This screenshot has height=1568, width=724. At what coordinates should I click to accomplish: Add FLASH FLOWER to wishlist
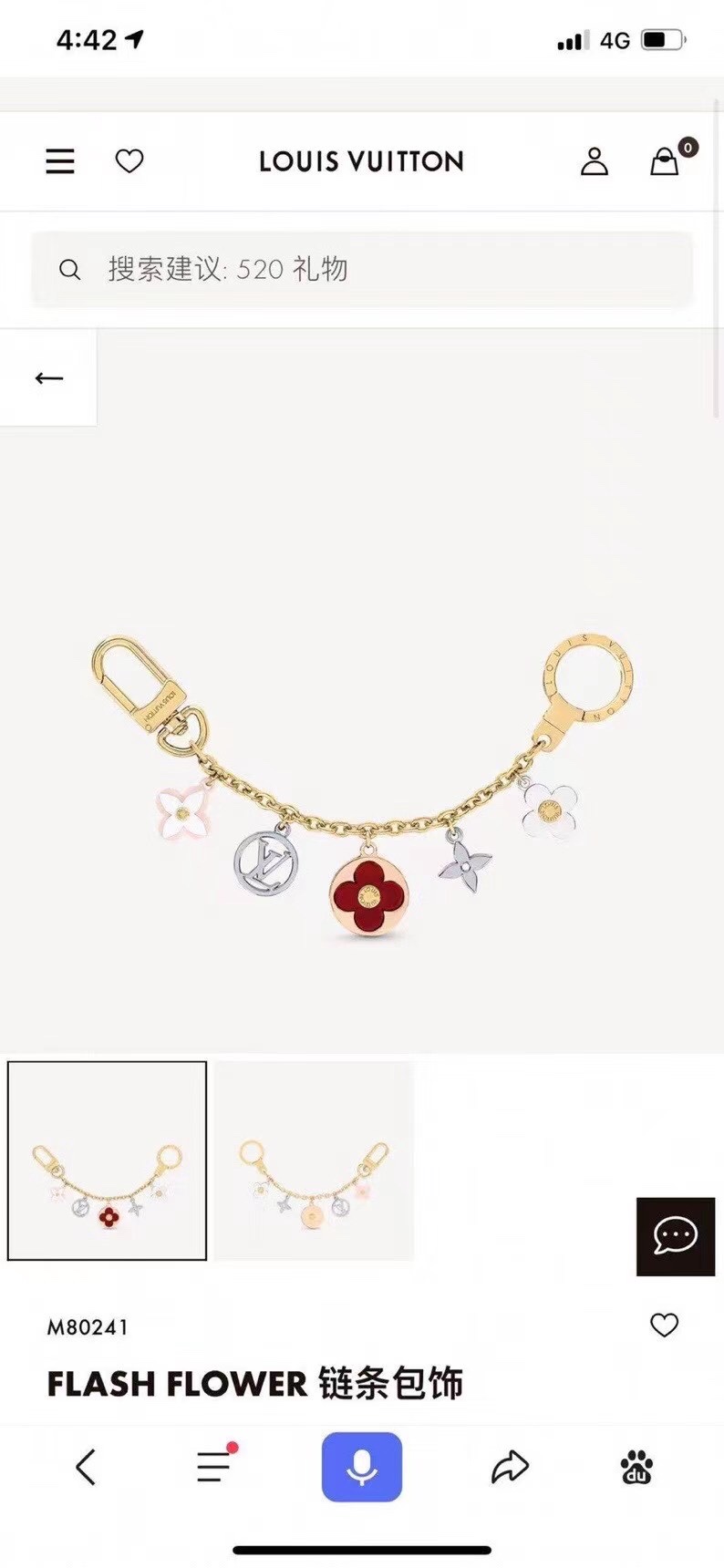664,1325
